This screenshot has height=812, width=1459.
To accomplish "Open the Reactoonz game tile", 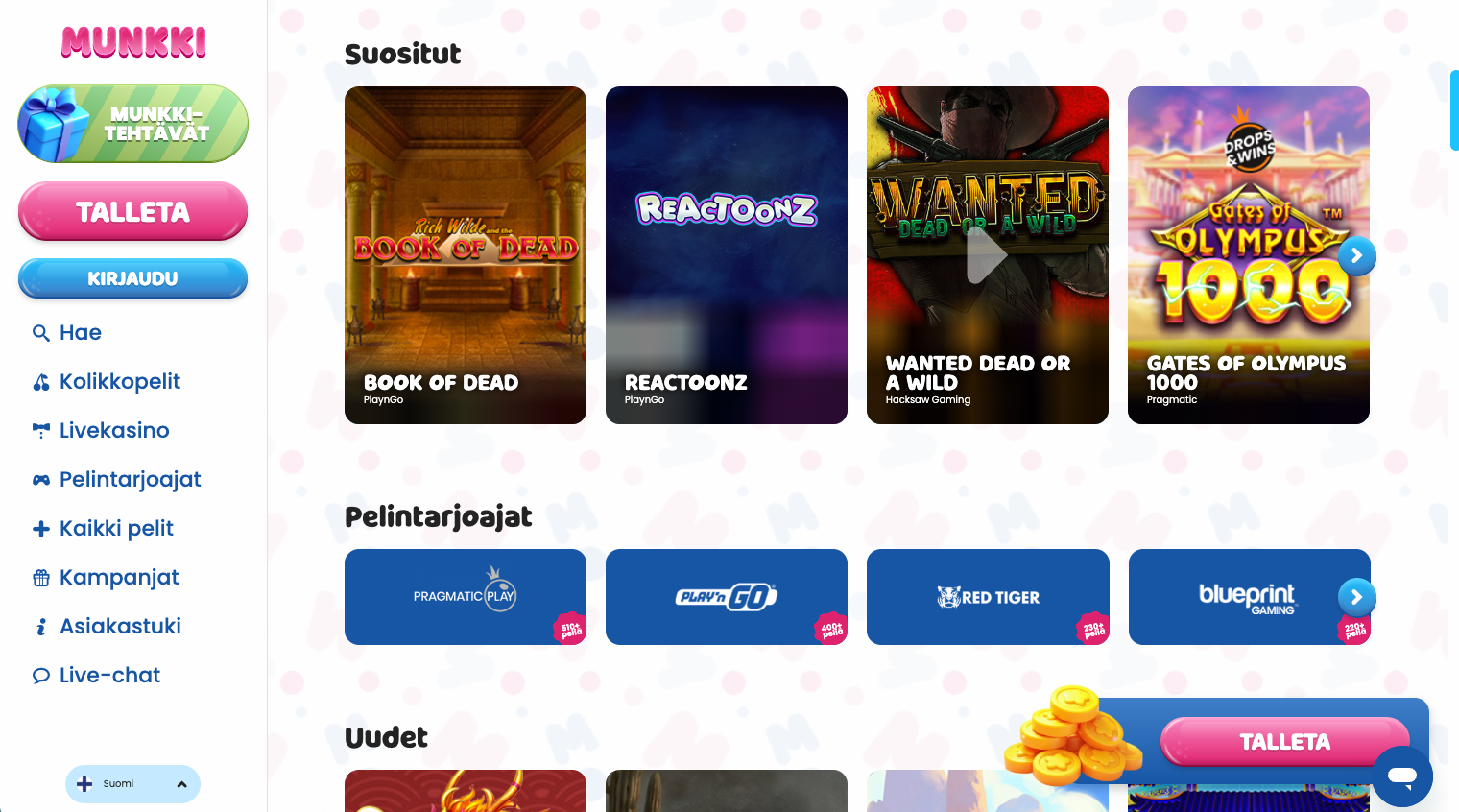I will [727, 255].
